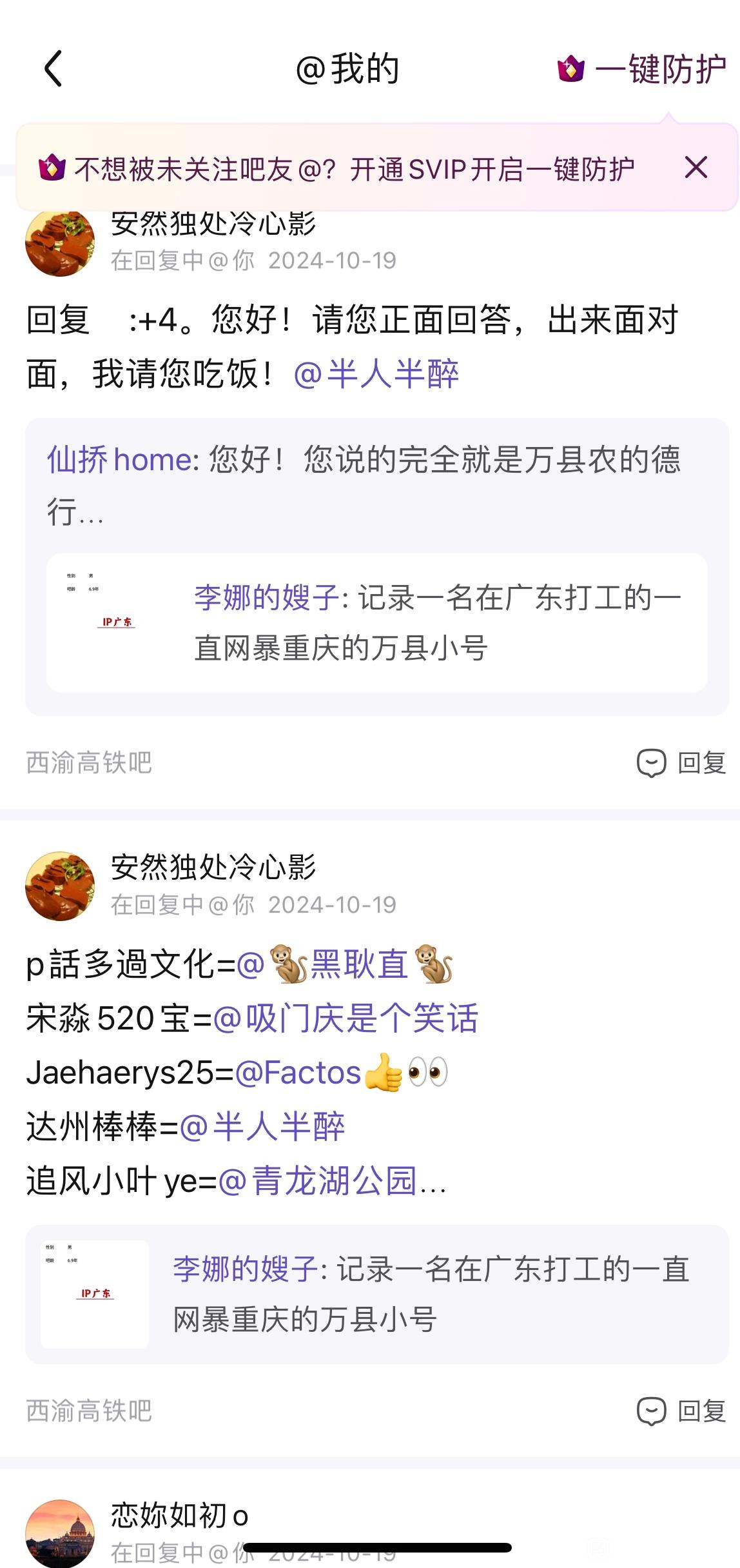Viewport: 740px width, 1568px height.
Task: Open second 安然独处冷心影 profile avatar
Action: coord(60,886)
